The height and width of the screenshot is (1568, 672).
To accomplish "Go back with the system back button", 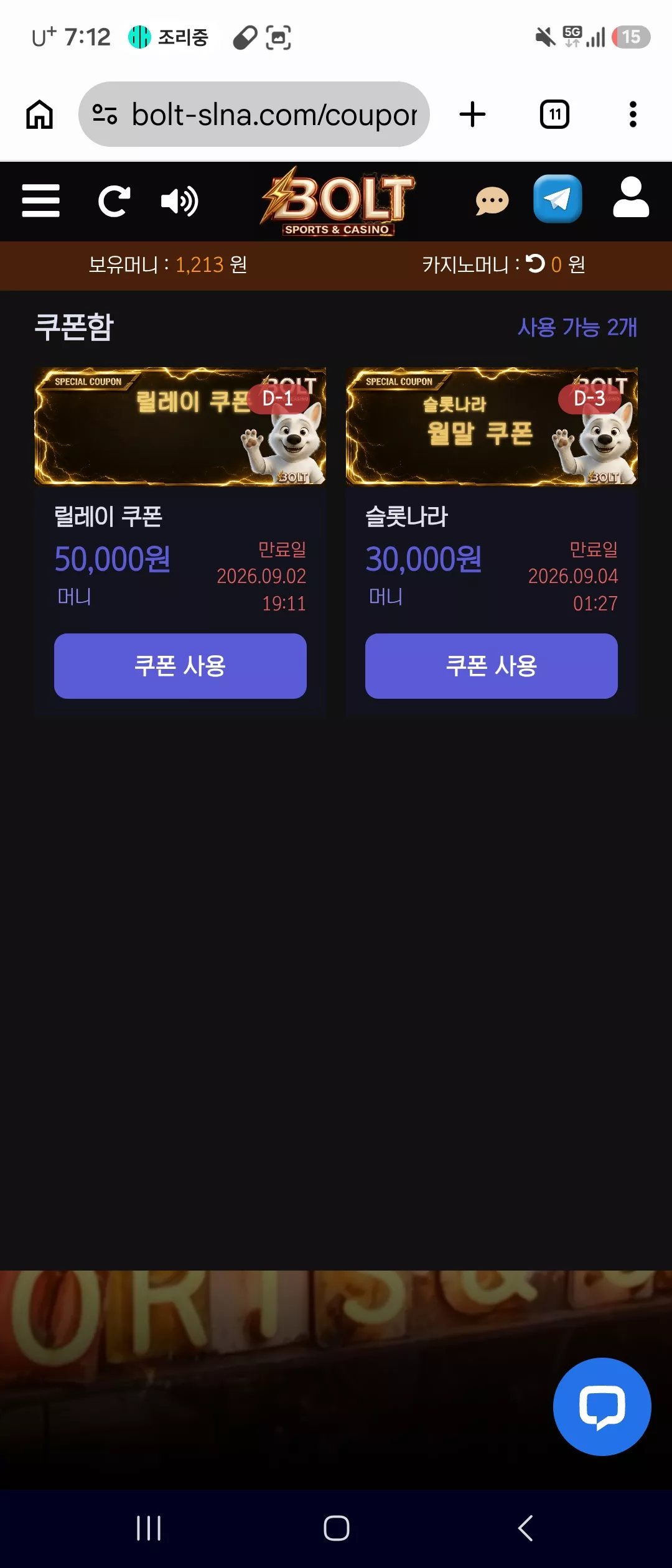I will pyautogui.click(x=526, y=1528).
